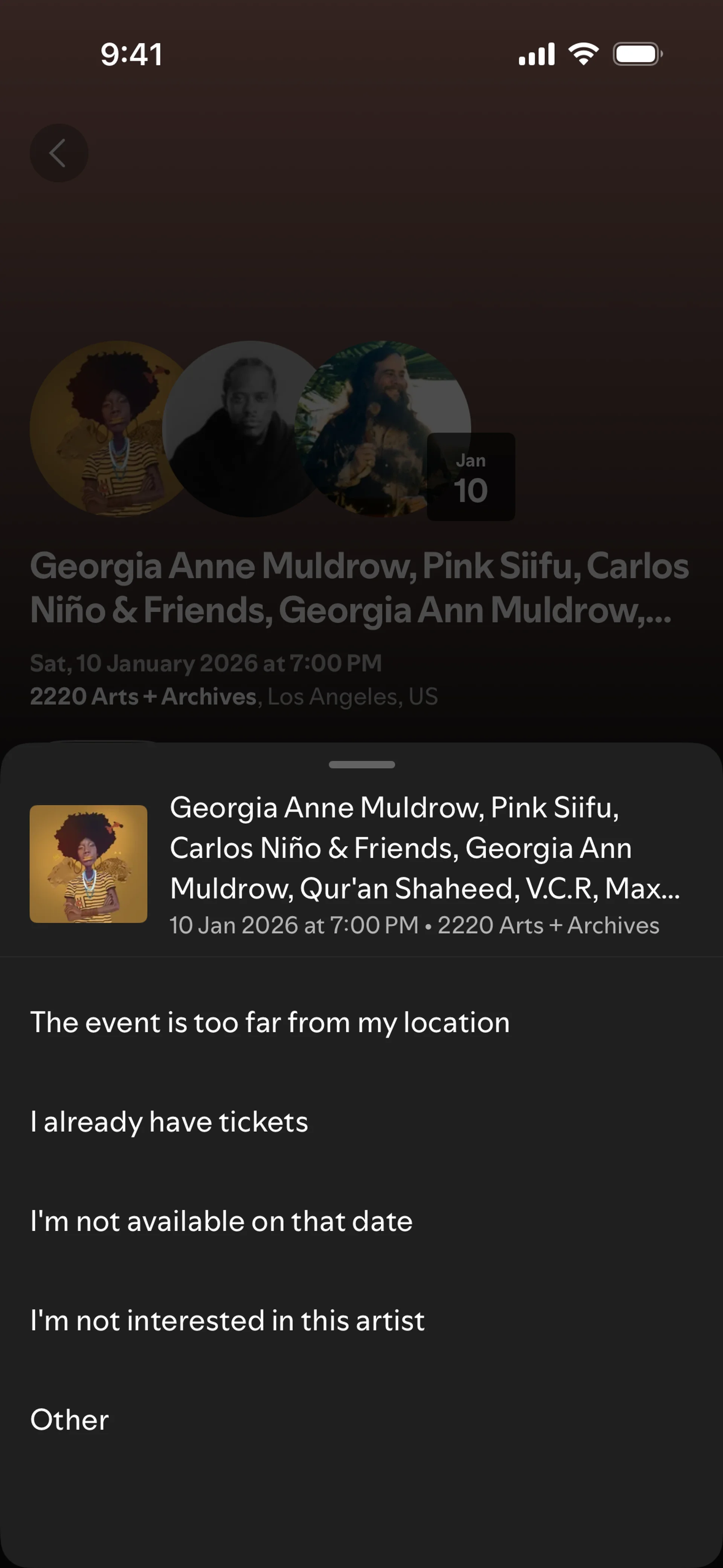The height and width of the screenshot is (1568, 723).
Task: Go back with the dimmed back arrow
Action: [x=59, y=153]
